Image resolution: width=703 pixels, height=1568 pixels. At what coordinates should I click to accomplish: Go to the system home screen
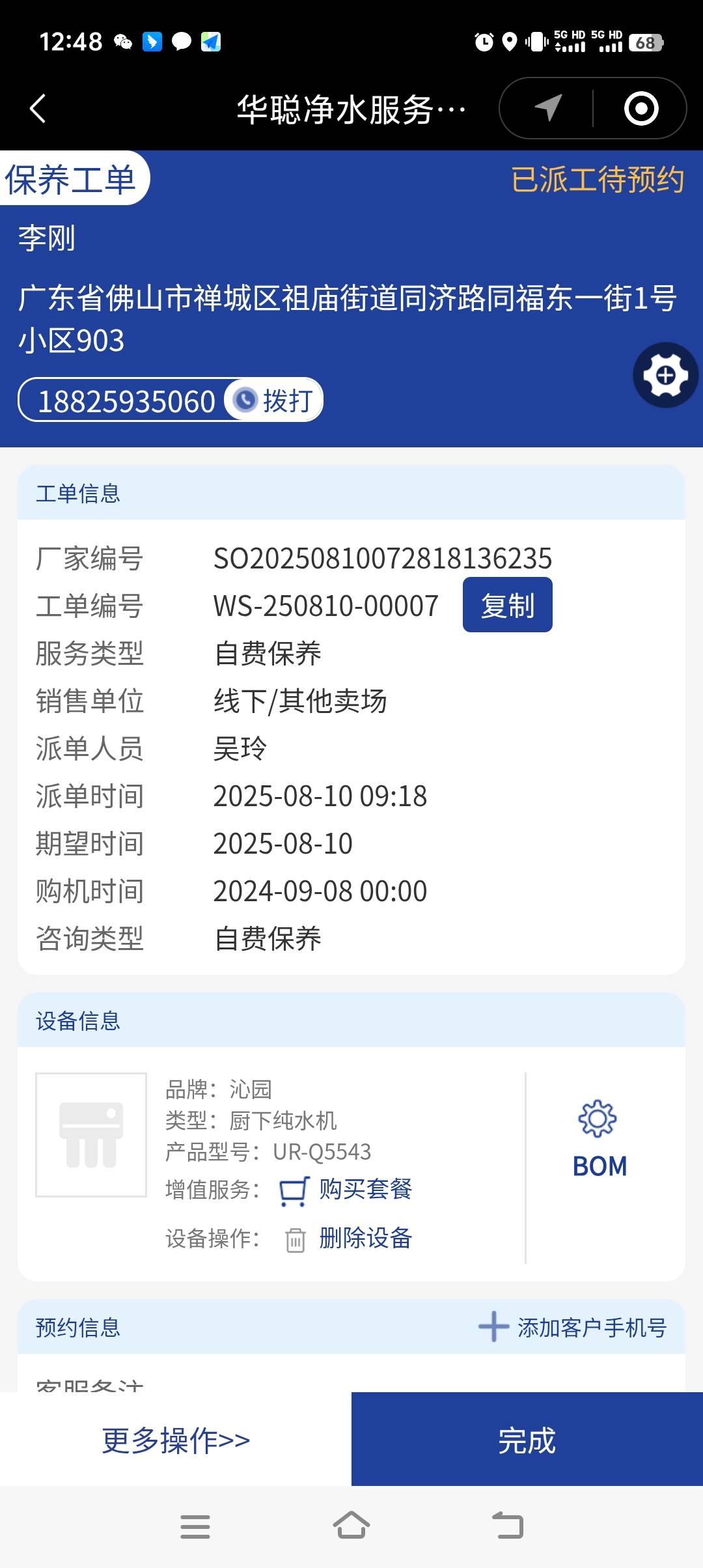pyautogui.click(x=351, y=1526)
